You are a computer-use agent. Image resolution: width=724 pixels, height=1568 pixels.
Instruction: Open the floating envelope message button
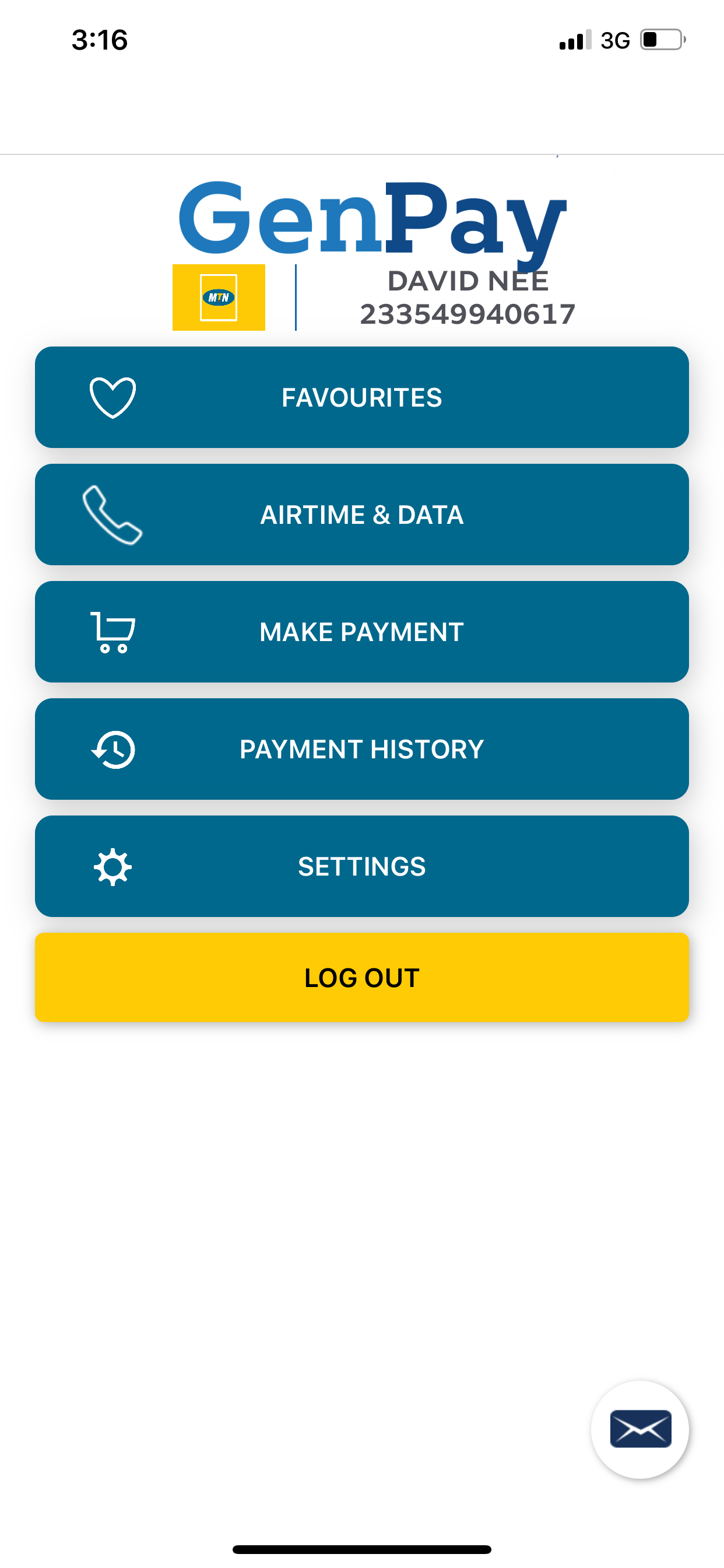tap(640, 1429)
